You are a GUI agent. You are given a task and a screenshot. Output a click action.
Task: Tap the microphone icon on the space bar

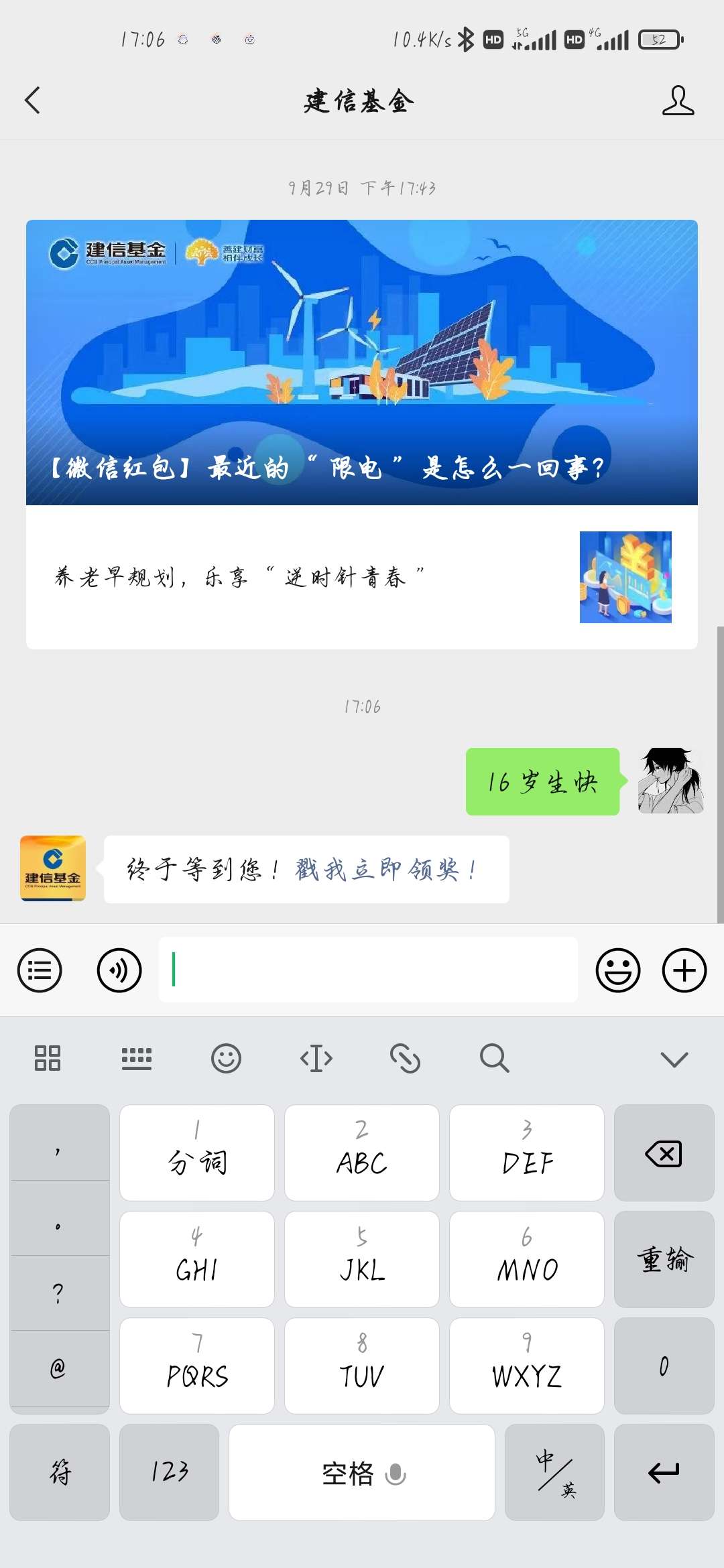click(x=396, y=1474)
